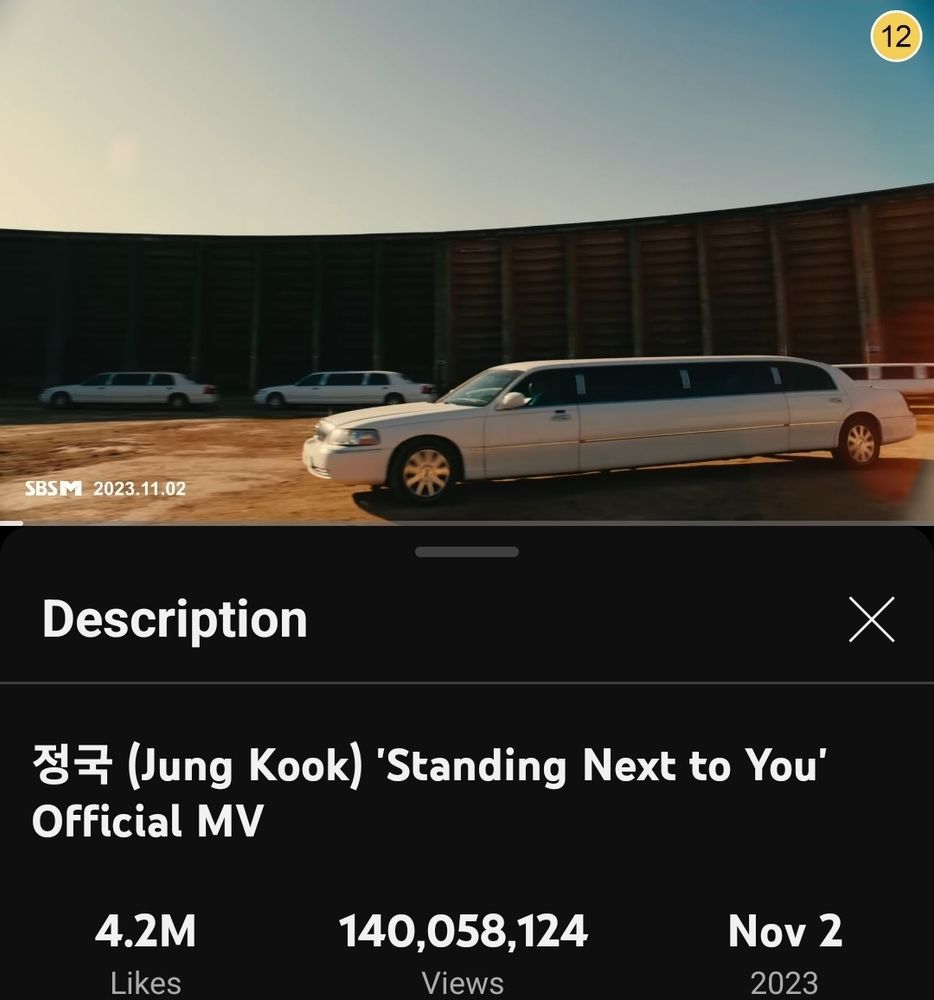
Task: Tap the "Views" label below the number
Action: (463, 982)
